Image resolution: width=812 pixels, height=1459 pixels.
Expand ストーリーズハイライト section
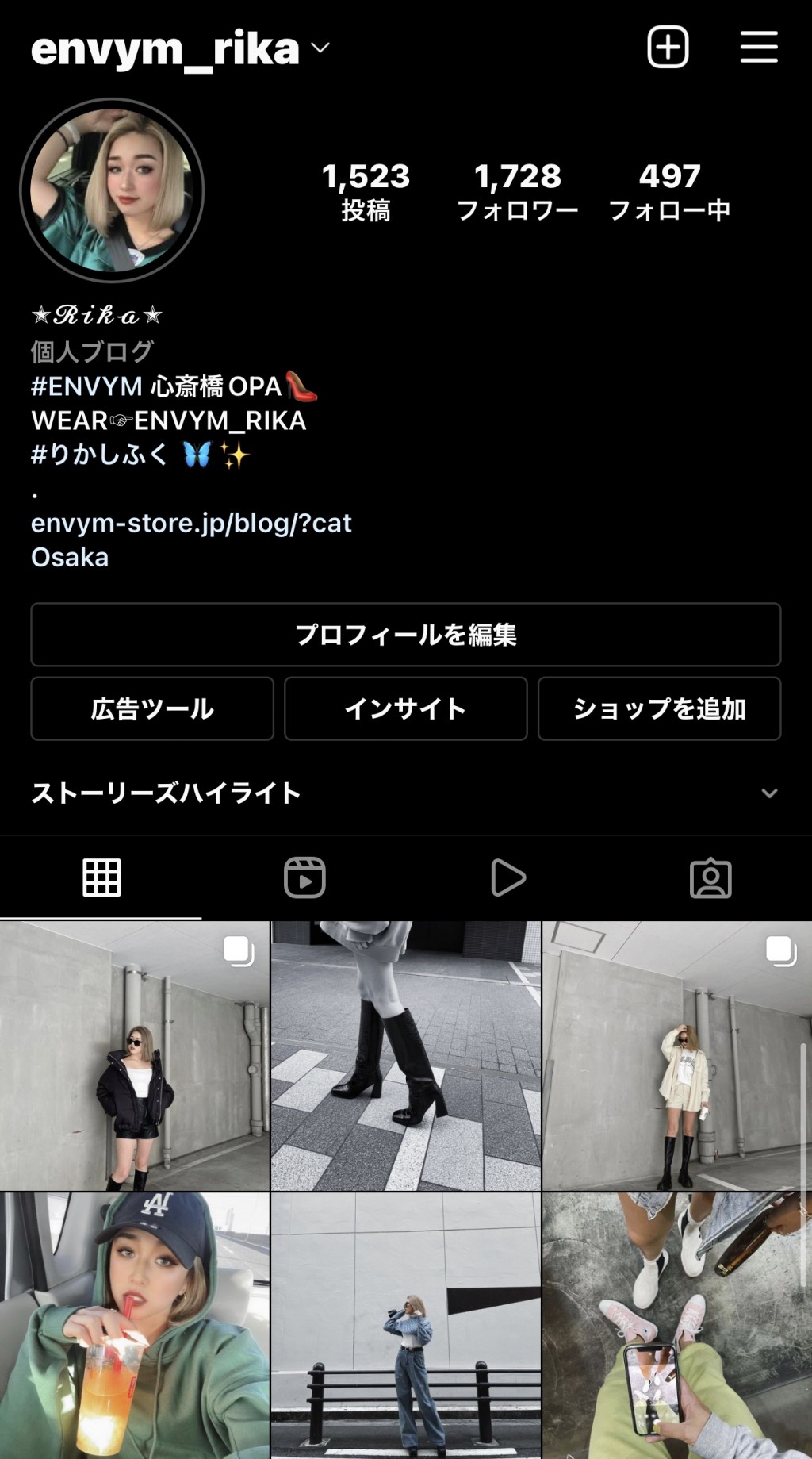[768, 793]
